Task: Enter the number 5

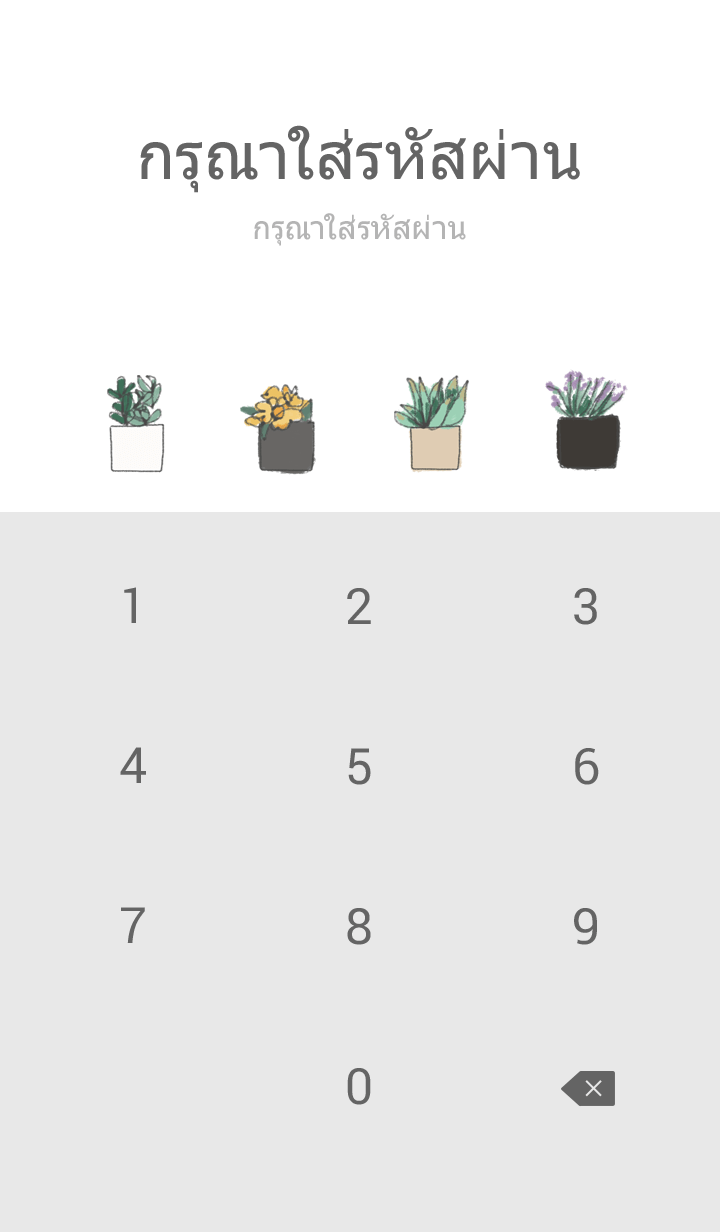Action: 359,767
